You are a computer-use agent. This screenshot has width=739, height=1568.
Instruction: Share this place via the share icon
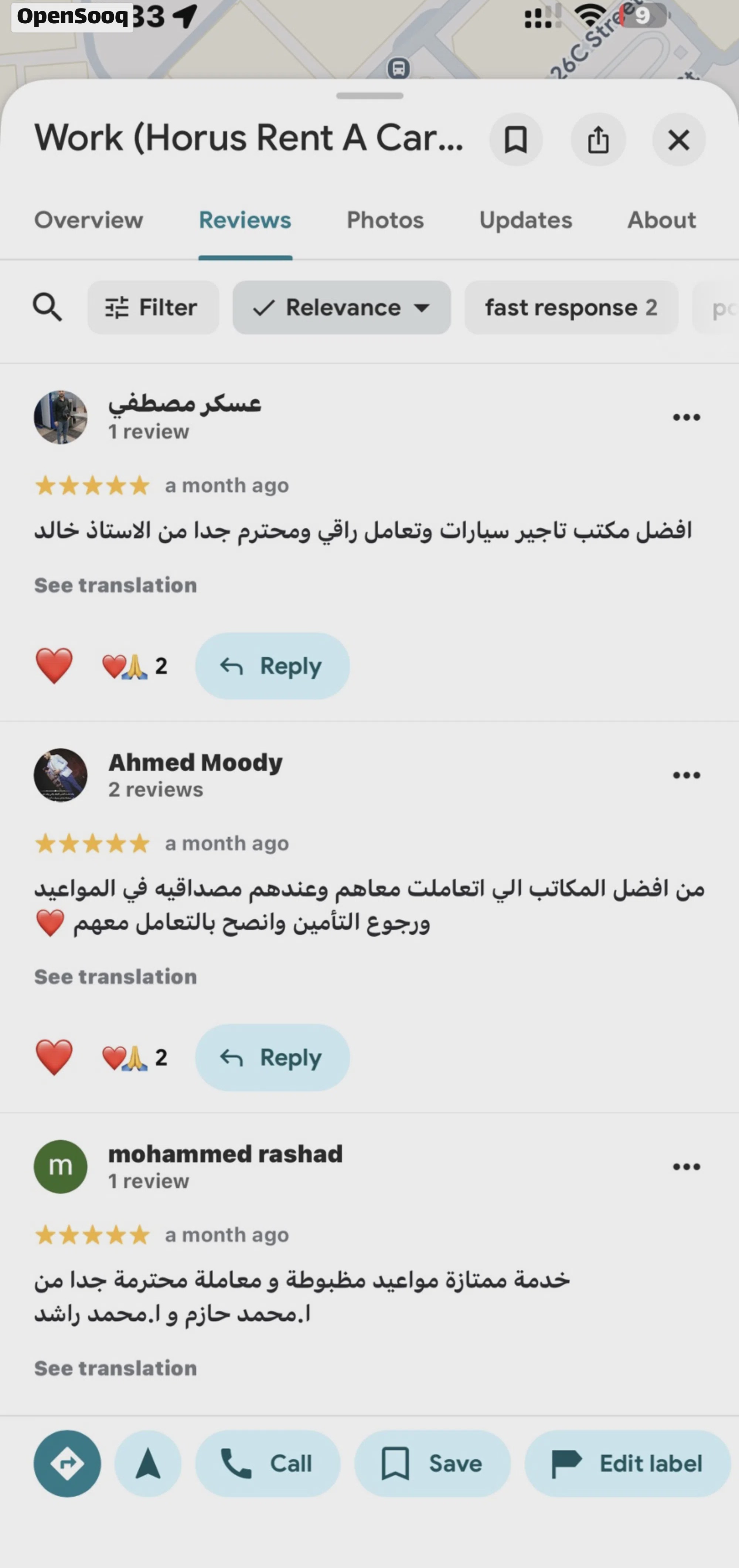tap(598, 139)
